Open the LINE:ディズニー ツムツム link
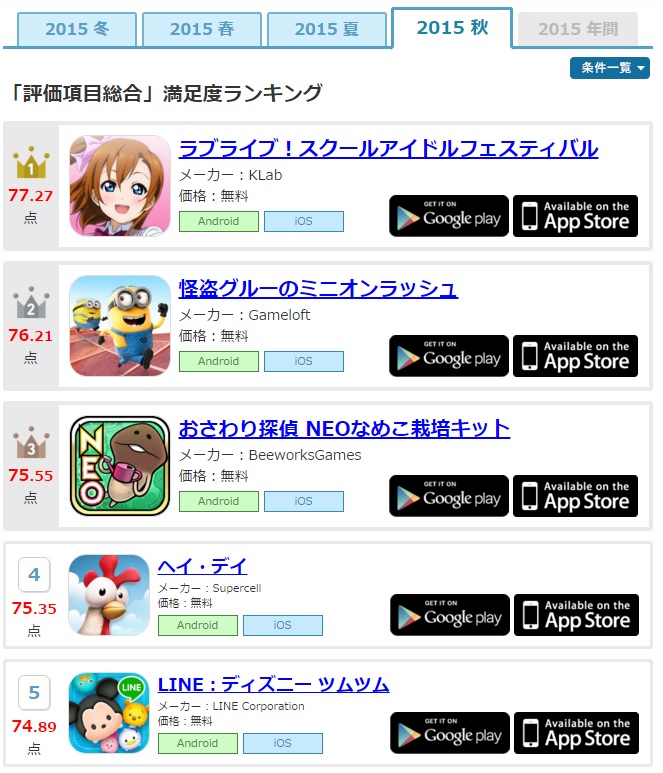 pos(273,685)
